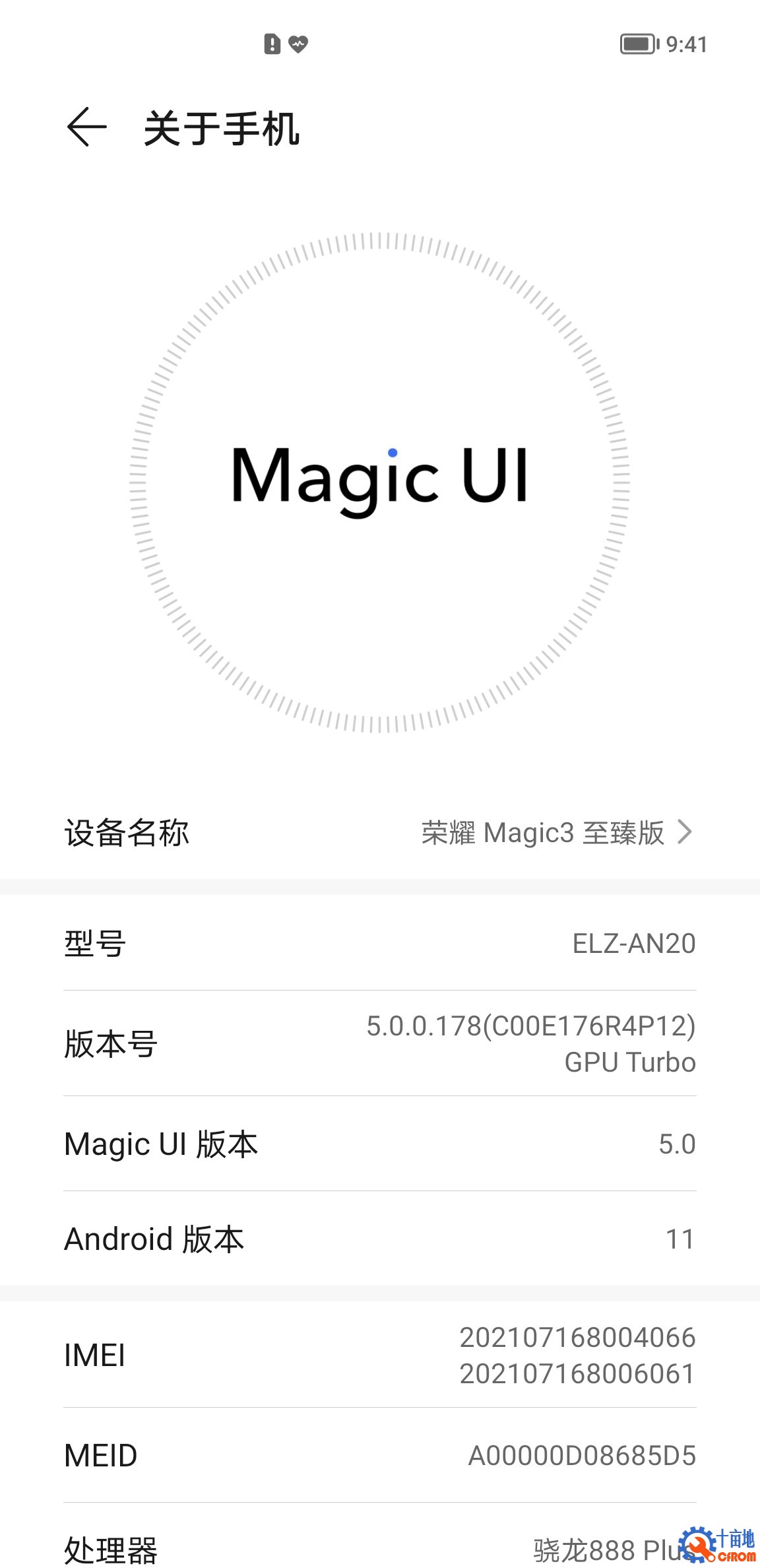The width and height of the screenshot is (760, 1568).
Task: Open the 设备名称 row to rename device
Action: coord(380,833)
